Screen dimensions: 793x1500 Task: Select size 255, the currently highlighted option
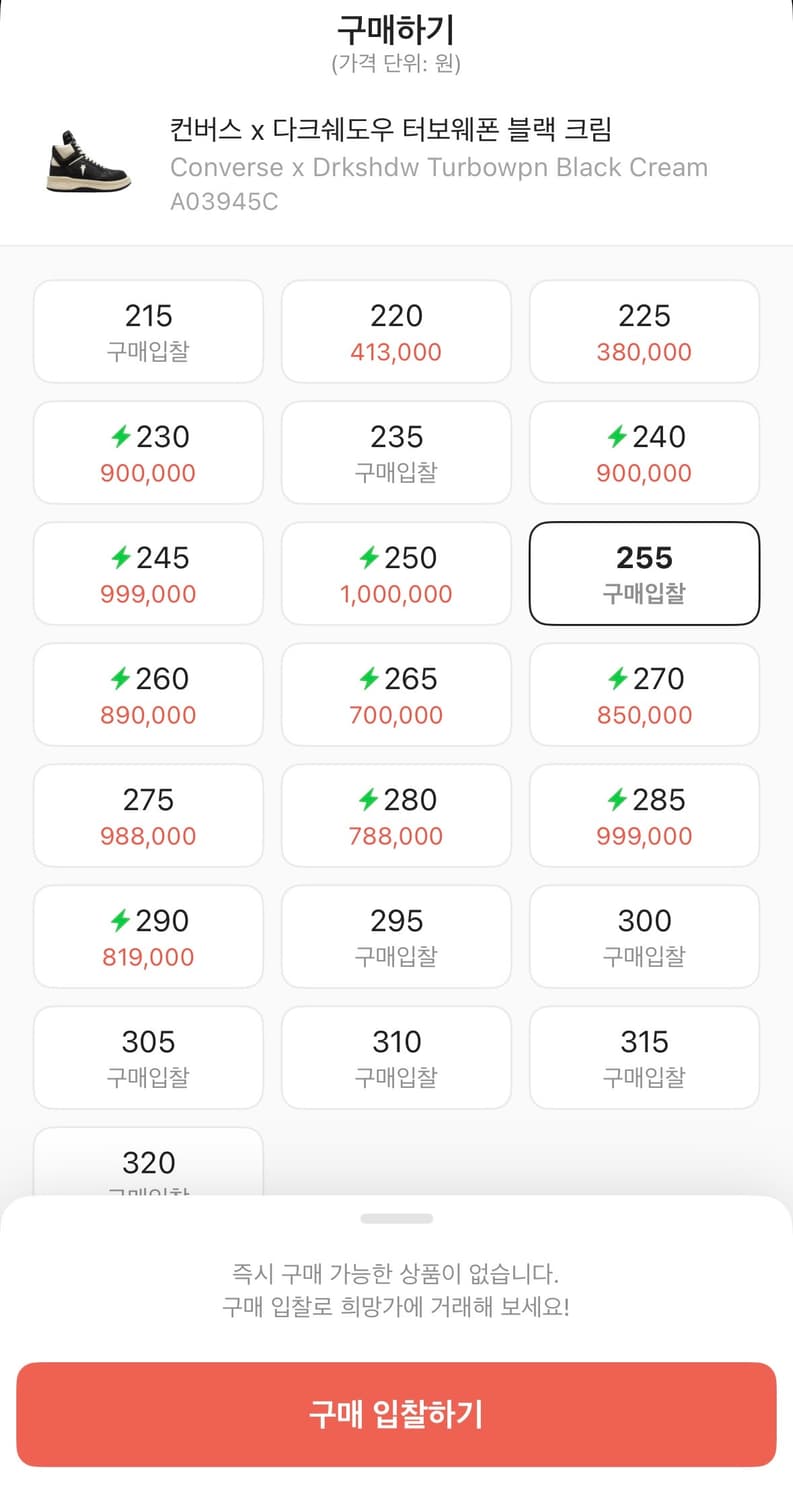pos(644,573)
